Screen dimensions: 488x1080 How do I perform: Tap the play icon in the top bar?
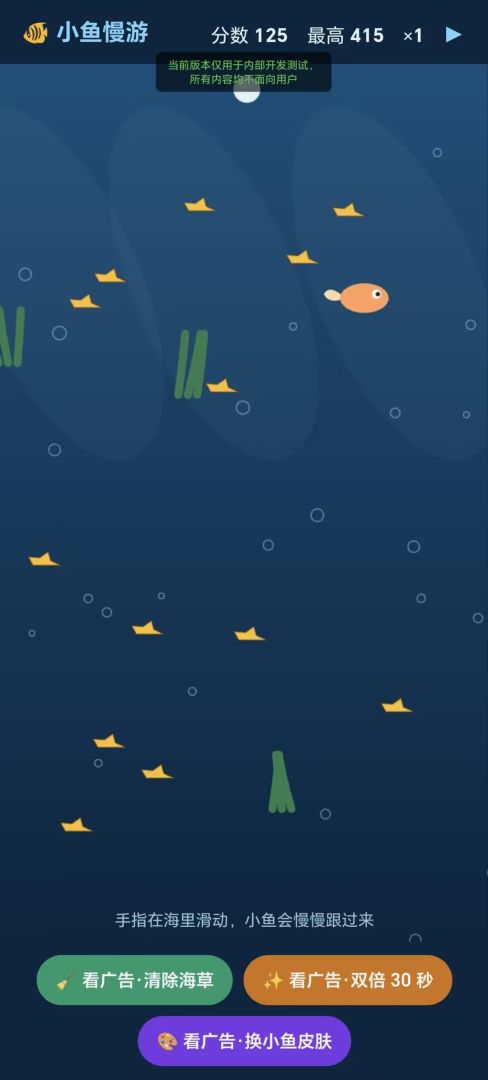(453, 34)
